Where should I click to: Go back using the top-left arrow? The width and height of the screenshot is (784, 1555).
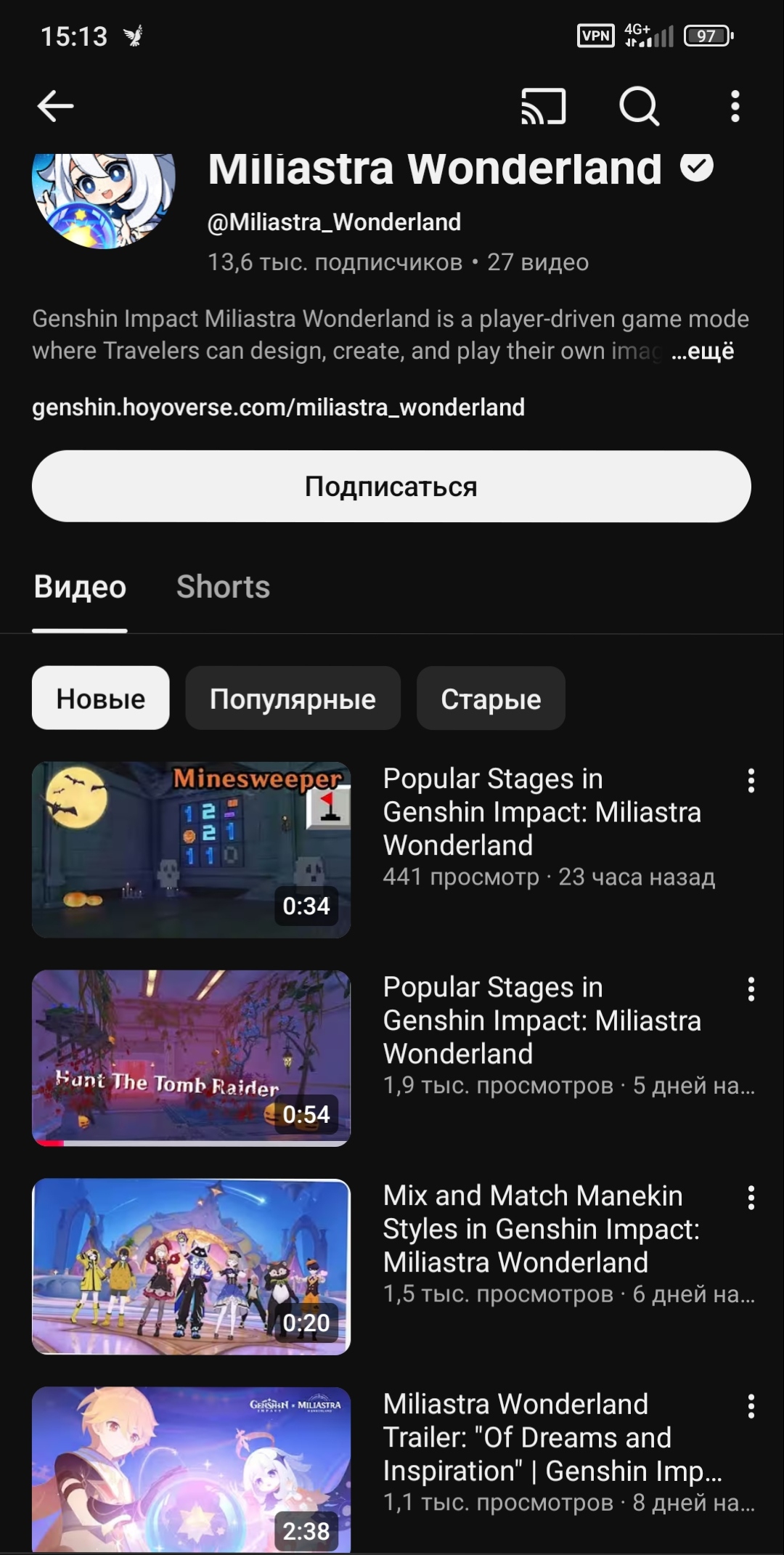(x=55, y=106)
